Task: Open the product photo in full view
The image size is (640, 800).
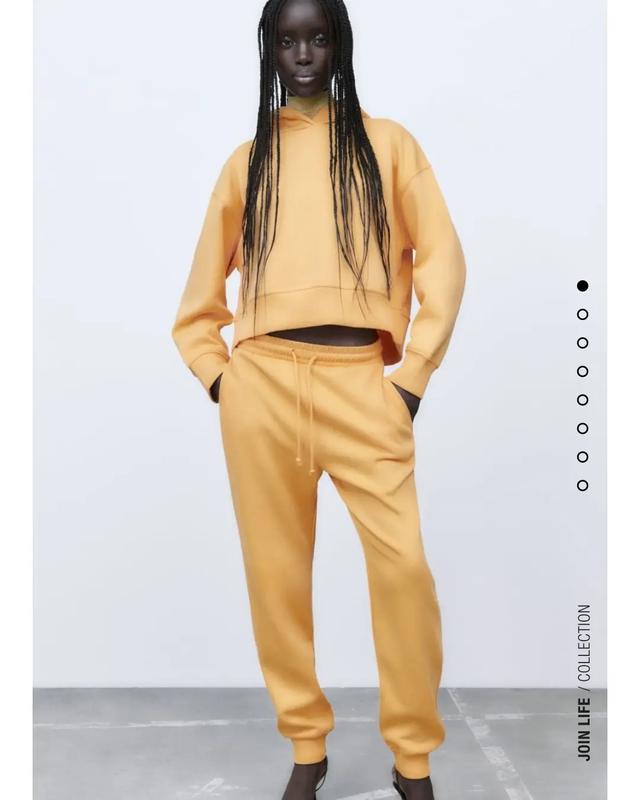Action: pyautogui.click(x=320, y=400)
